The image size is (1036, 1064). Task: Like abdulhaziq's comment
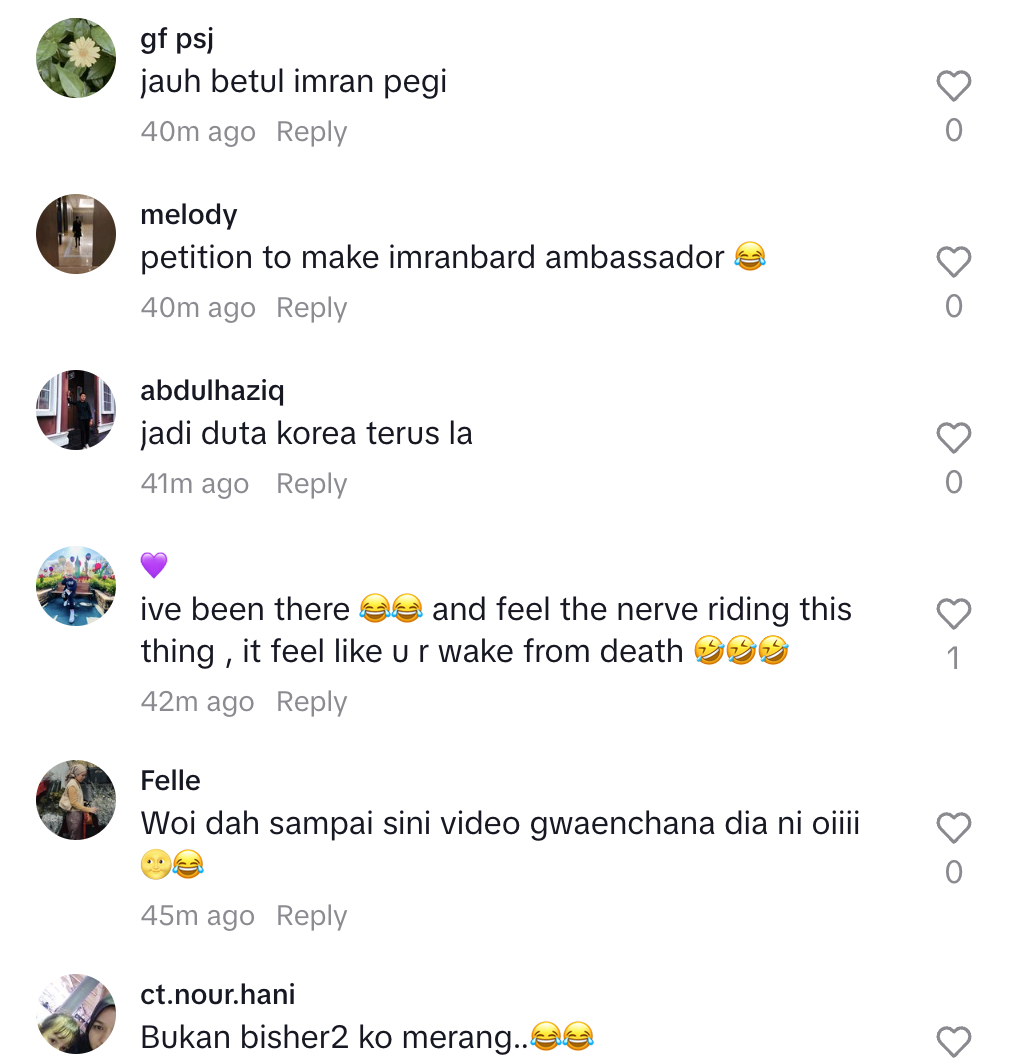pos(953,439)
